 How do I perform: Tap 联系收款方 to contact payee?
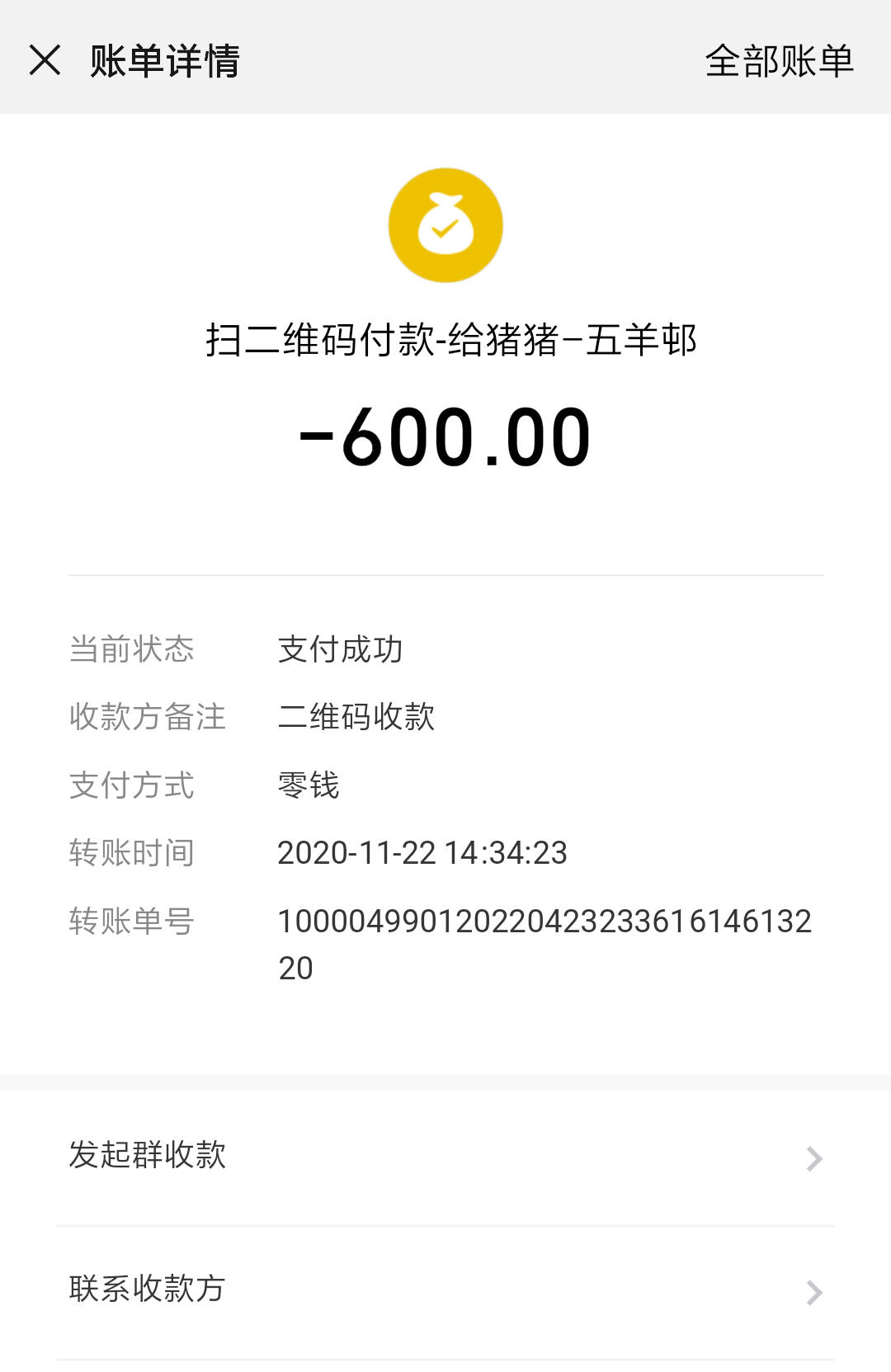click(445, 1290)
